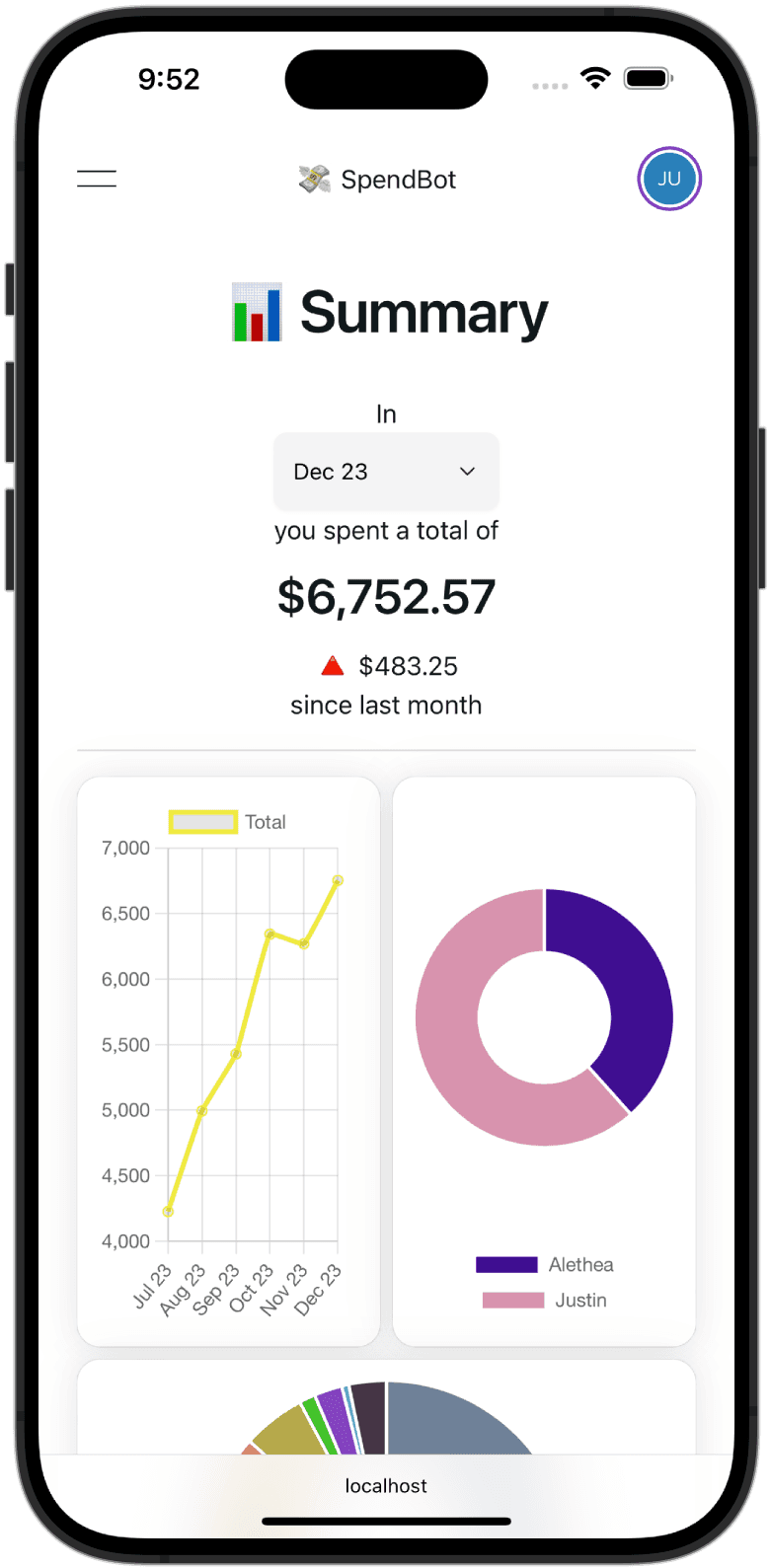The width and height of the screenshot is (771, 1568).
Task: Select the SpendBot title in the header
Action: pyautogui.click(x=397, y=179)
